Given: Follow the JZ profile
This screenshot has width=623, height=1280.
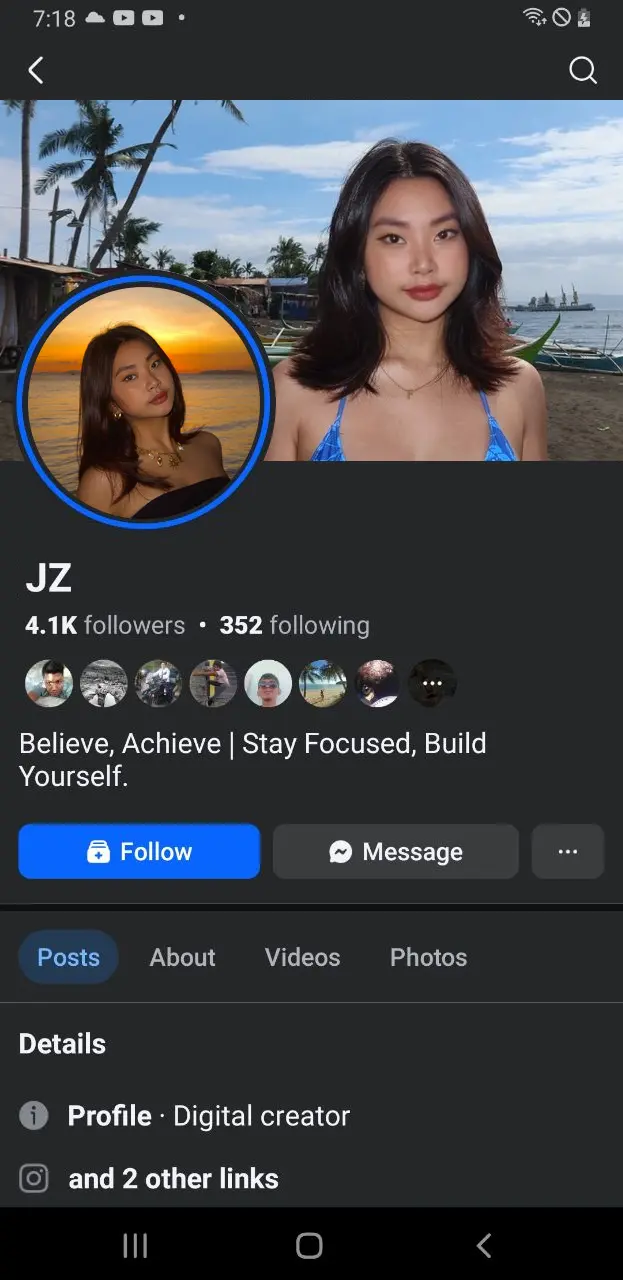Looking at the screenshot, I should pyautogui.click(x=139, y=851).
